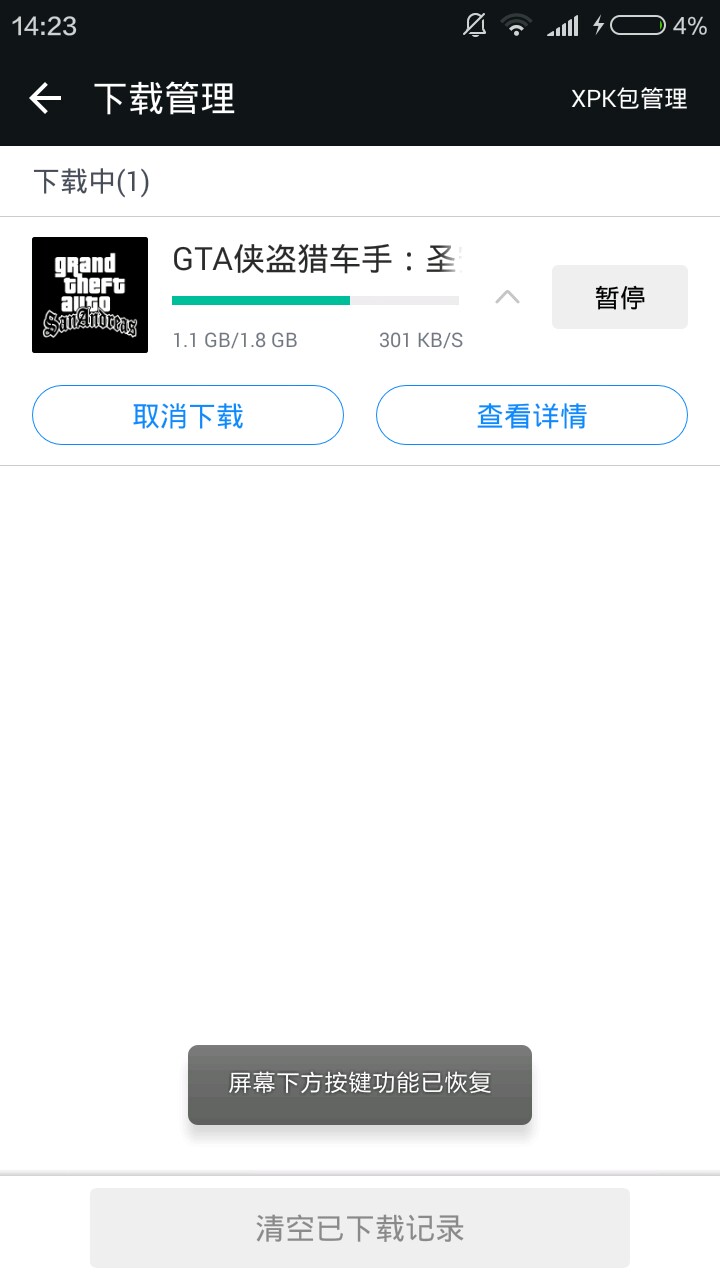The image size is (720, 1280).
Task: View details with 查看详情
Action: tap(531, 415)
